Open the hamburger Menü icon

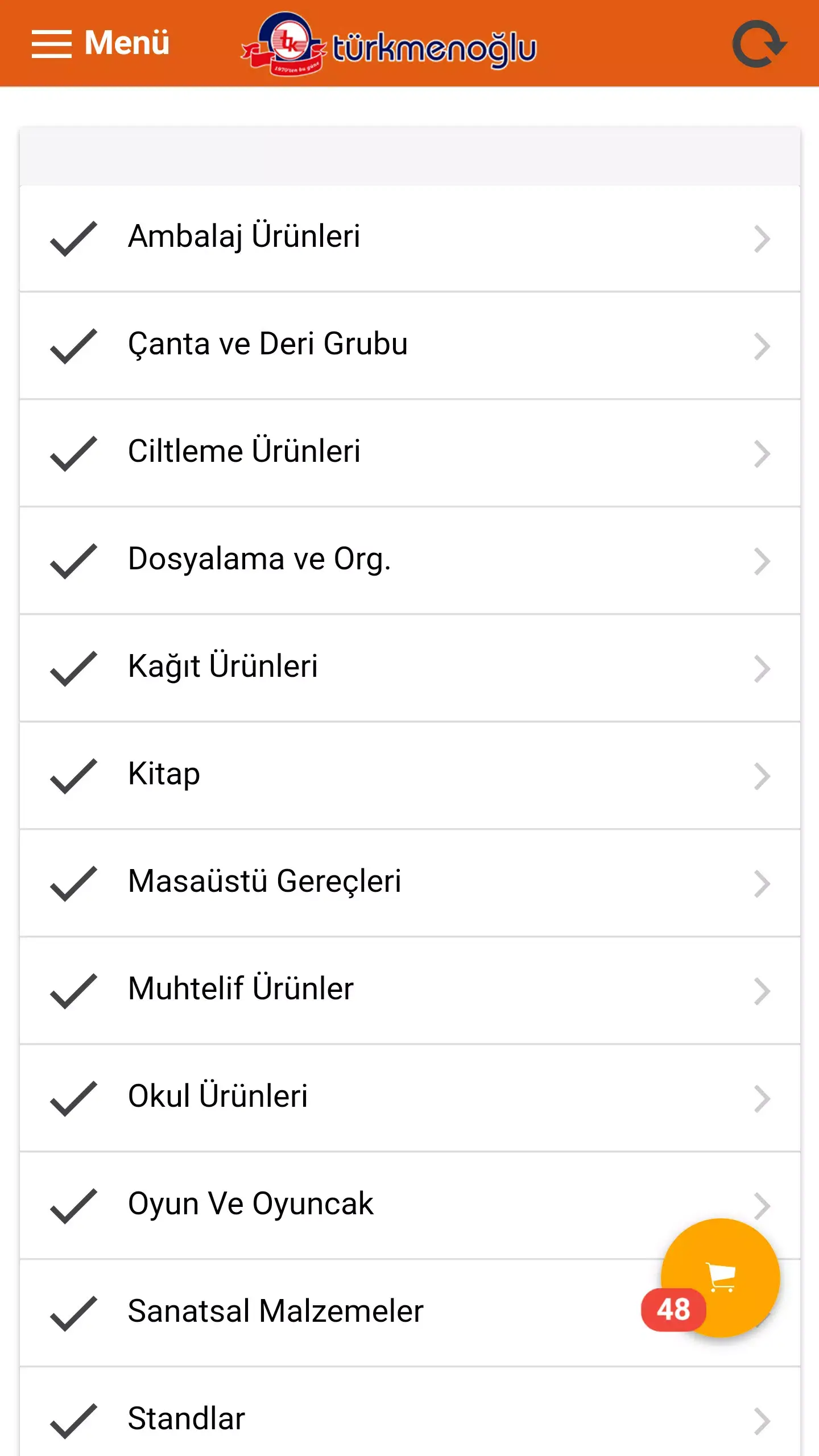tap(51, 43)
